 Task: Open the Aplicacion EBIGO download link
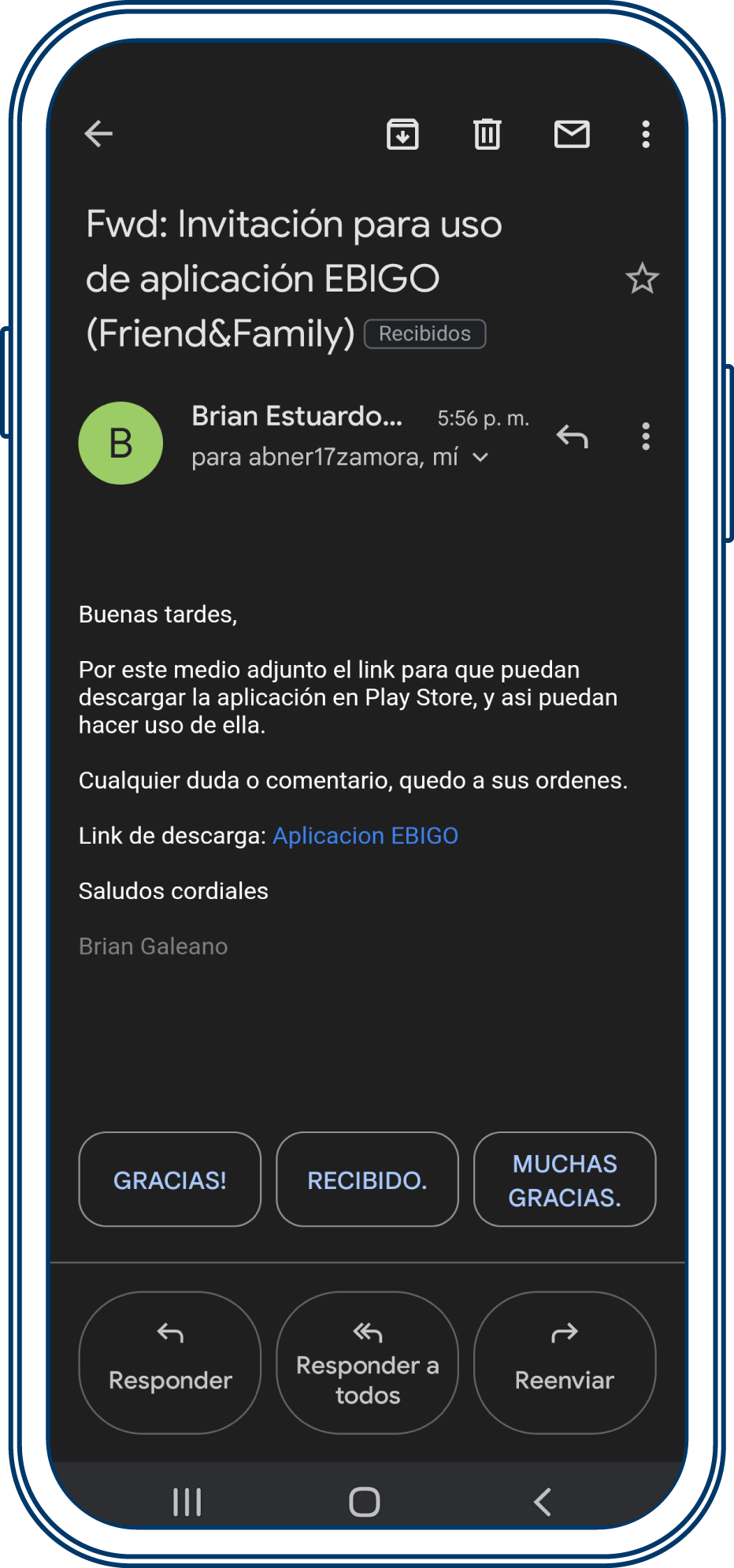pos(365,836)
